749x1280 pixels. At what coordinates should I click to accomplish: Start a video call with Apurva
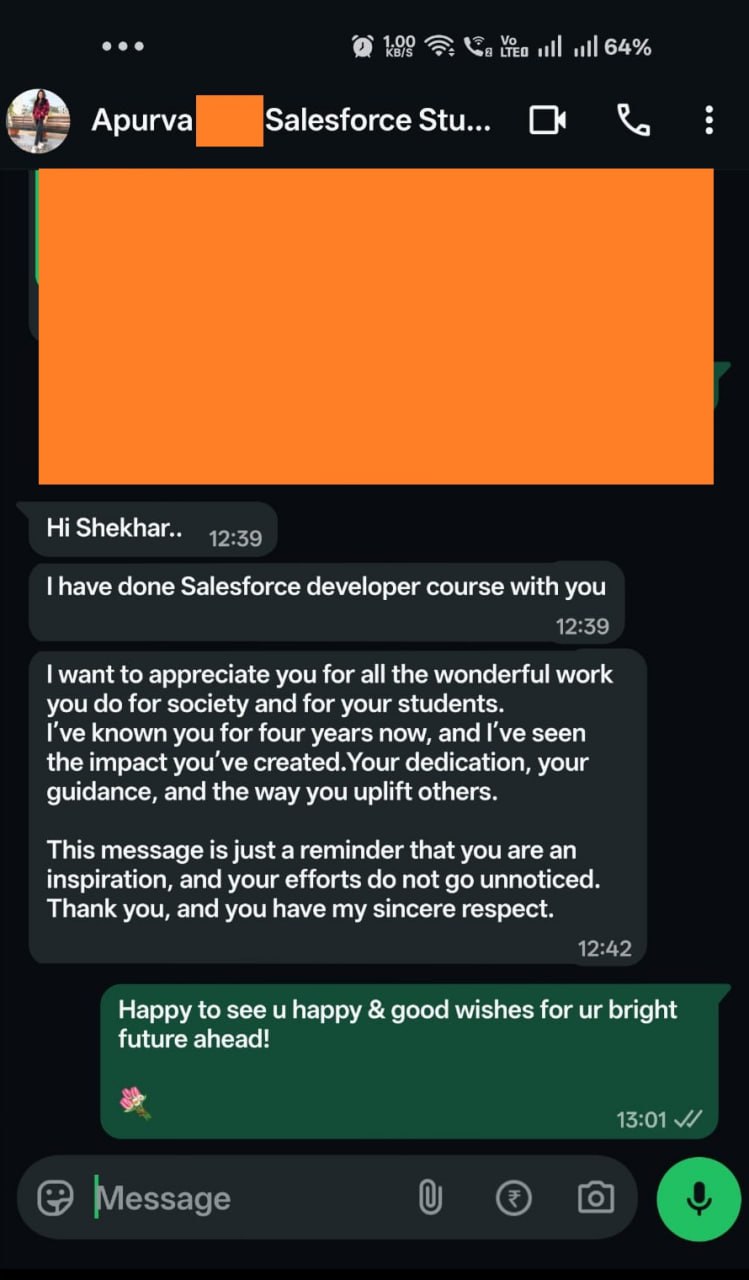(x=547, y=121)
